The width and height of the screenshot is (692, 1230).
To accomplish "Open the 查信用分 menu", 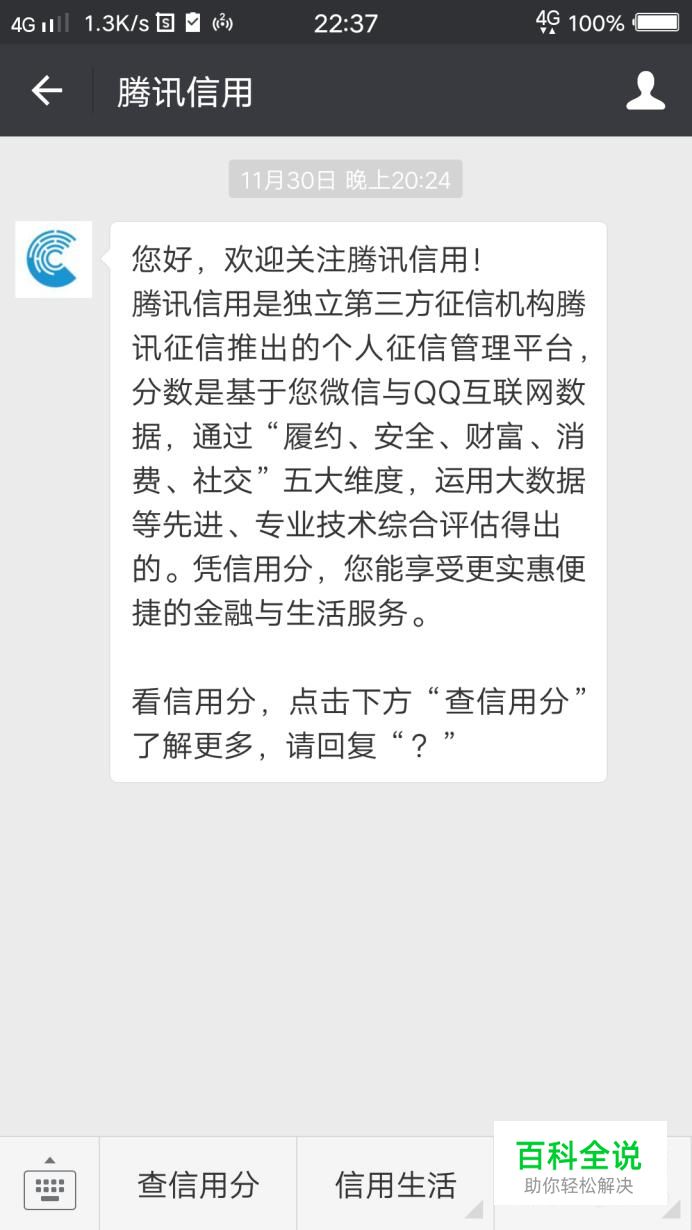I will [198, 1185].
